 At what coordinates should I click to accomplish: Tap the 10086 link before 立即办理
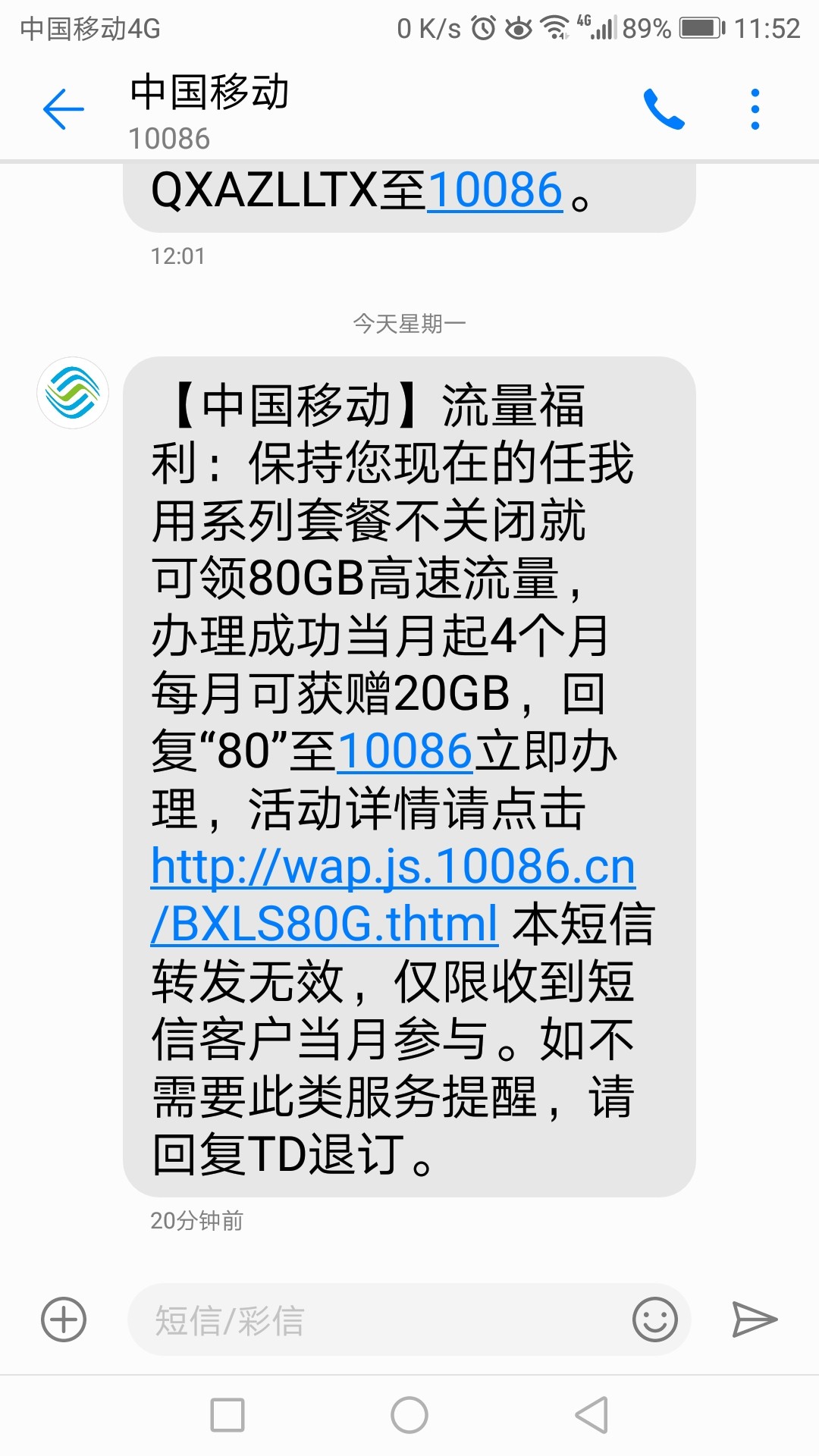(405, 752)
